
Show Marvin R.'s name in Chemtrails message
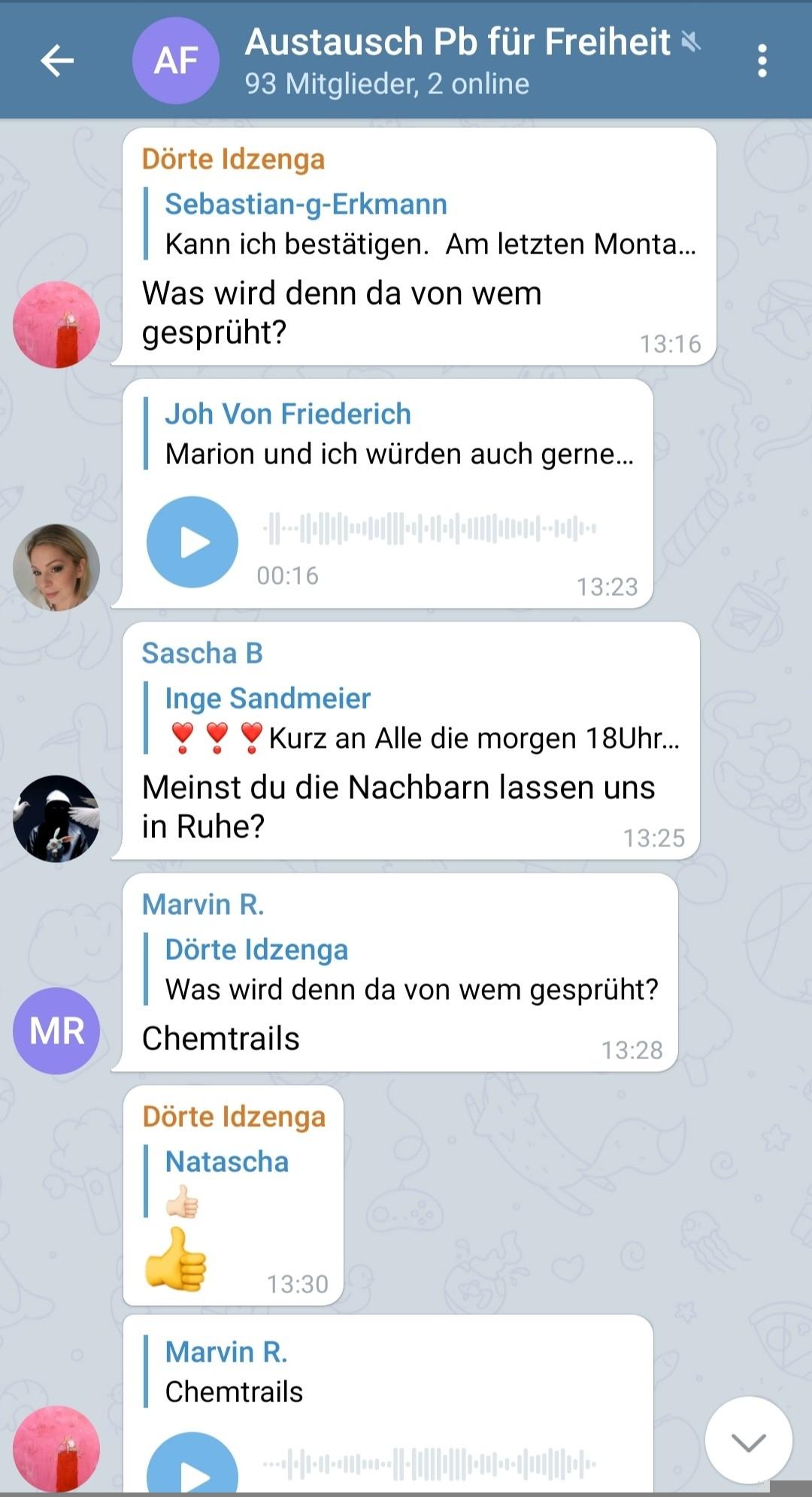coord(203,904)
